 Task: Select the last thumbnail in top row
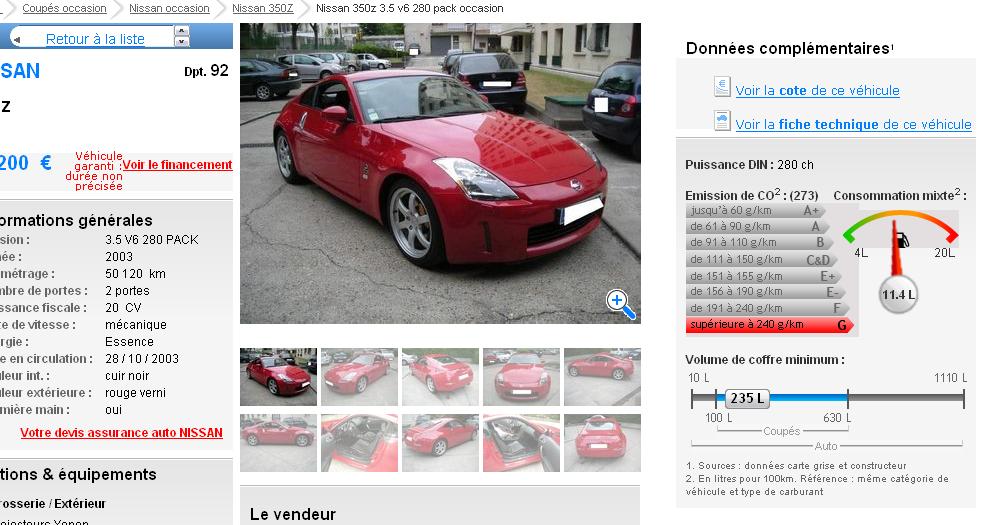click(602, 377)
